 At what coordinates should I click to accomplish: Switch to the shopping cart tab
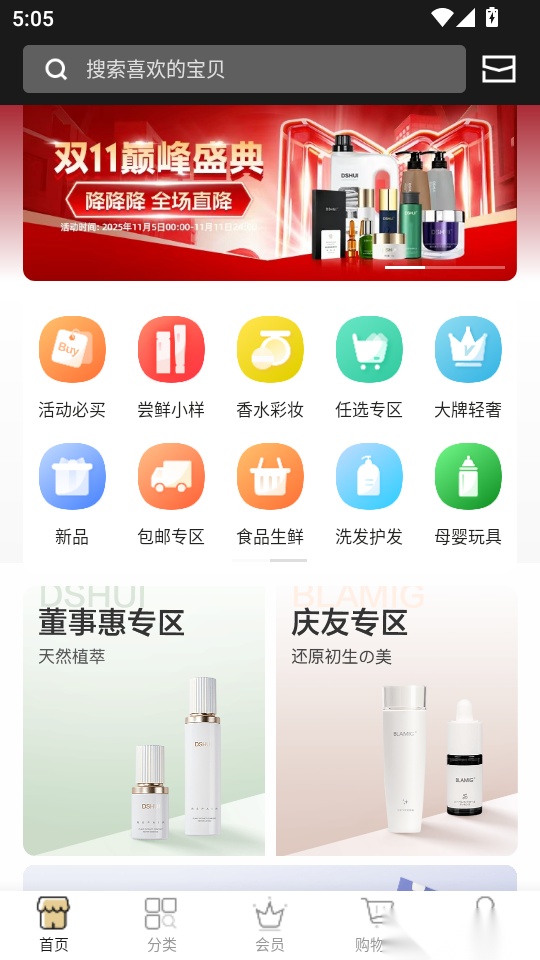pos(377,925)
